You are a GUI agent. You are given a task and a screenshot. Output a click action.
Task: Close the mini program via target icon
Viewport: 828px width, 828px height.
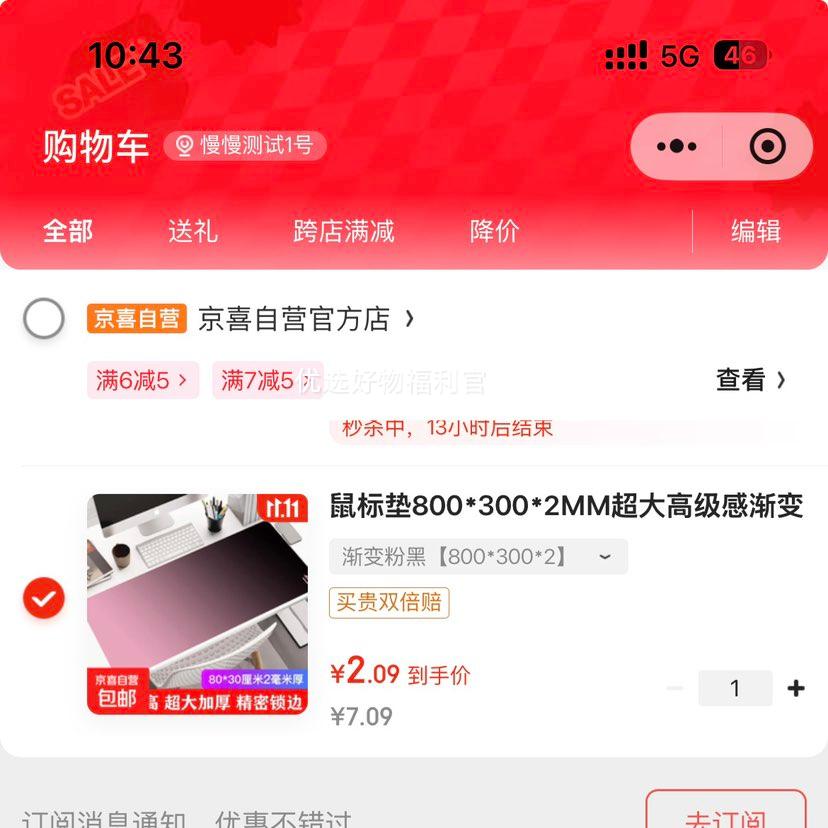(x=767, y=147)
